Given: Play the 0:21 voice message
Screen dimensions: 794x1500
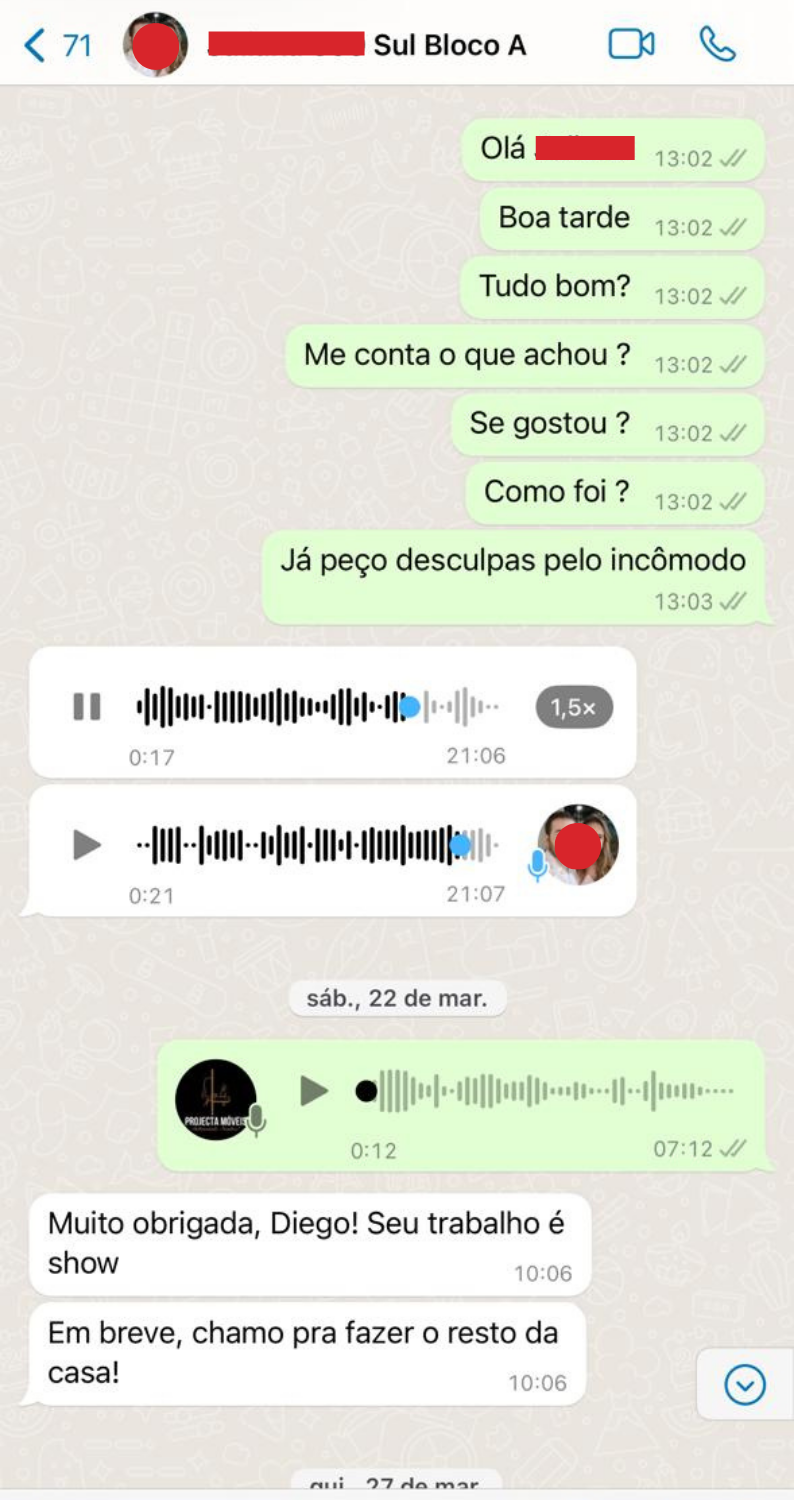Looking at the screenshot, I should point(87,846).
